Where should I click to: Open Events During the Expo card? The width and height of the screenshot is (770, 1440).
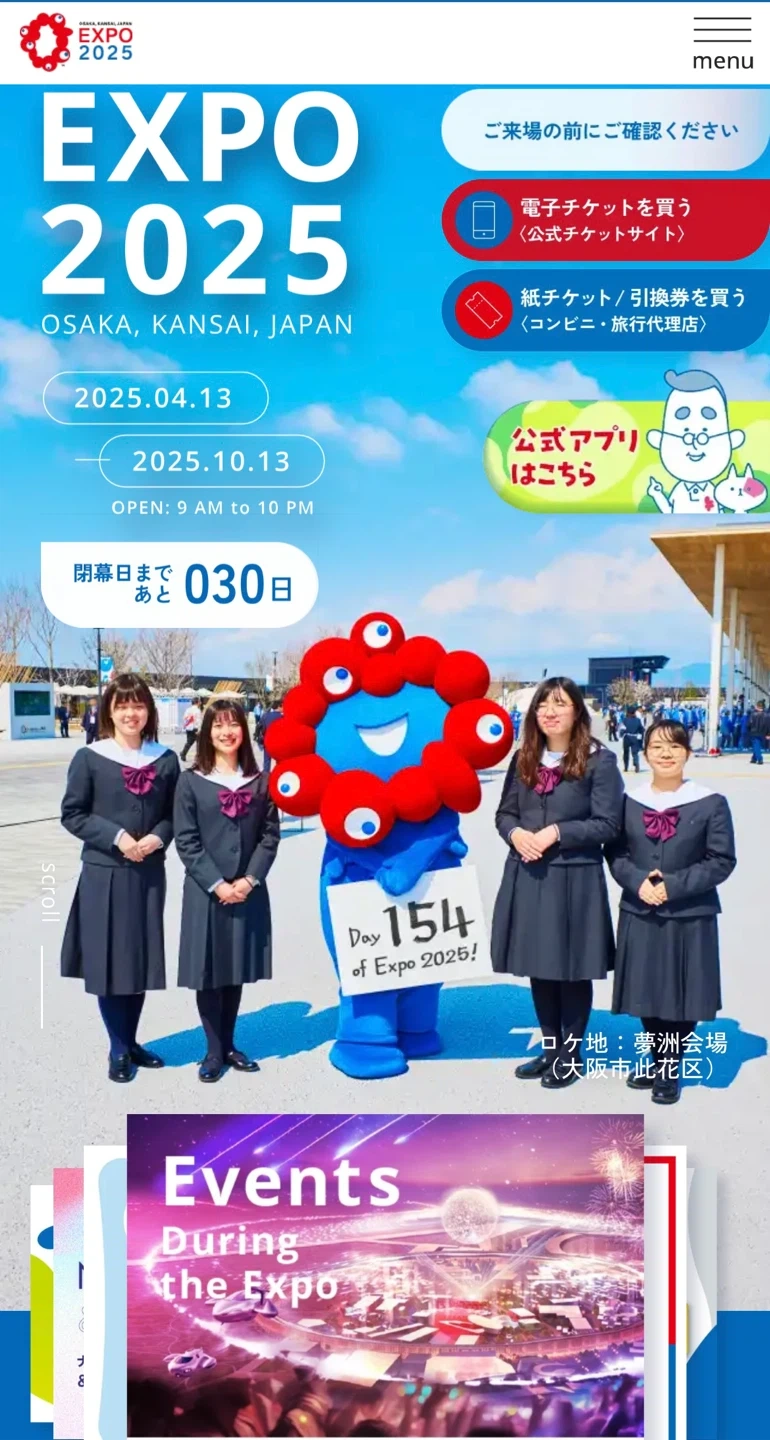385,1275
